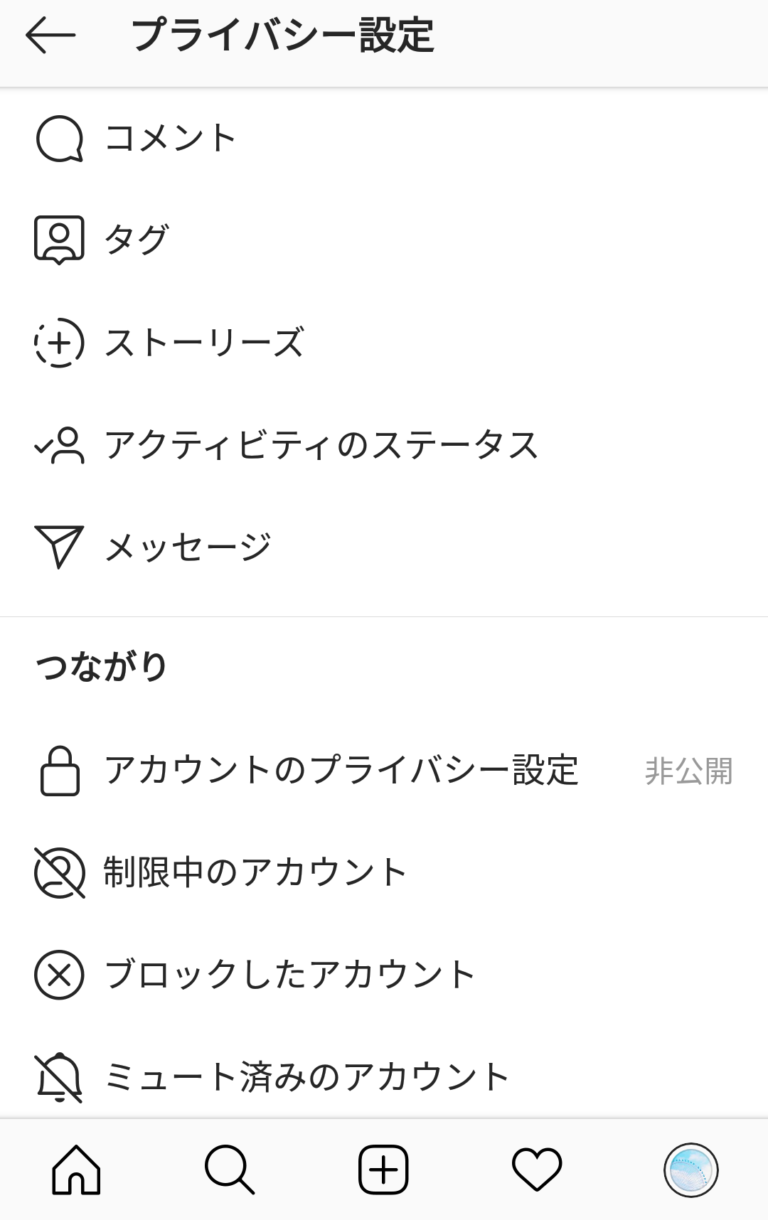Open the Search icon at the bottom
This screenshot has width=768, height=1220.
tap(228, 1168)
